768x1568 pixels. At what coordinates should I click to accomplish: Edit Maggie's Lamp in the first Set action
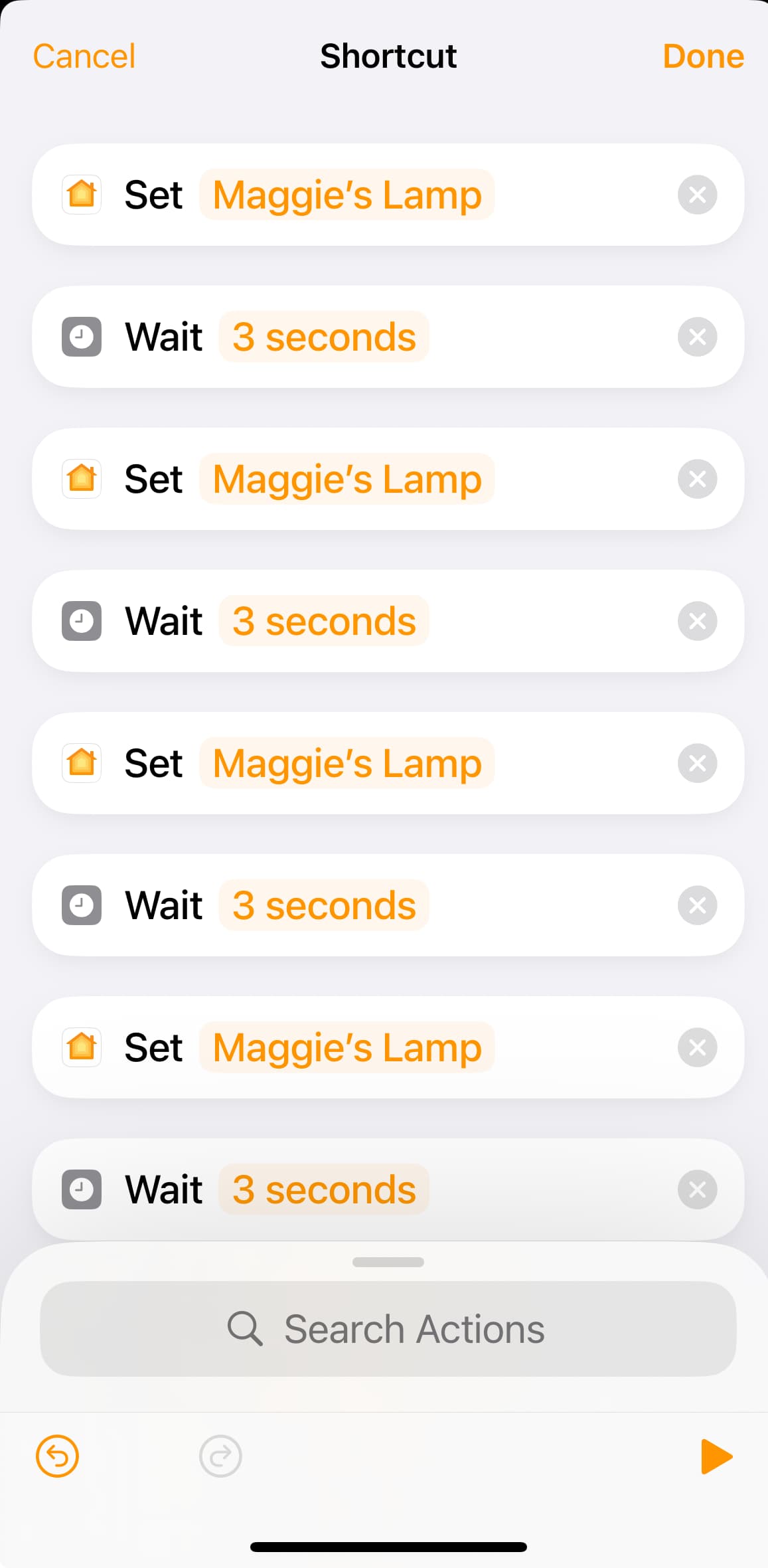tap(346, 195)
